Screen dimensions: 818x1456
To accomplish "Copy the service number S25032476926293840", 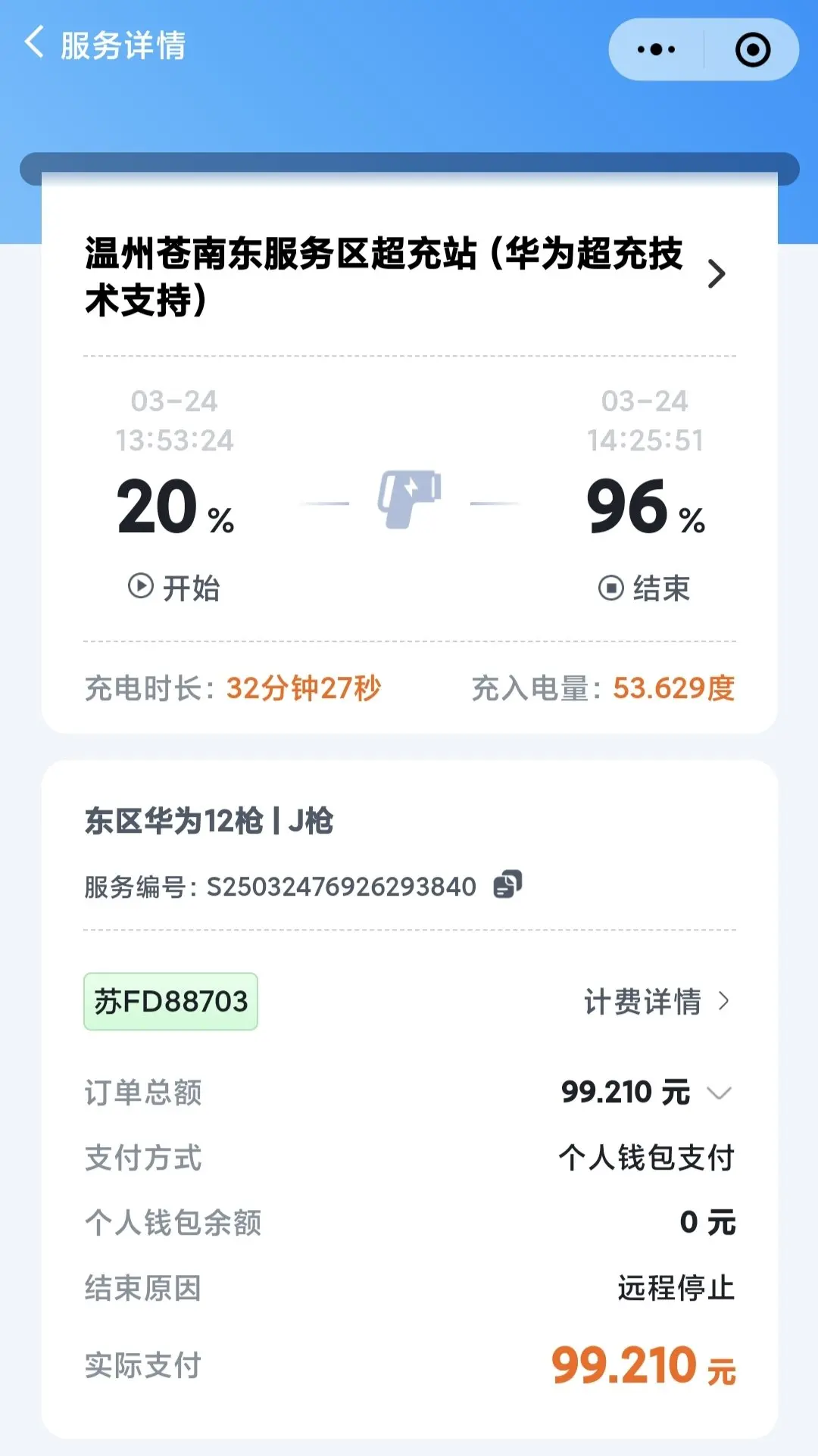I will [x=507, y=884].
